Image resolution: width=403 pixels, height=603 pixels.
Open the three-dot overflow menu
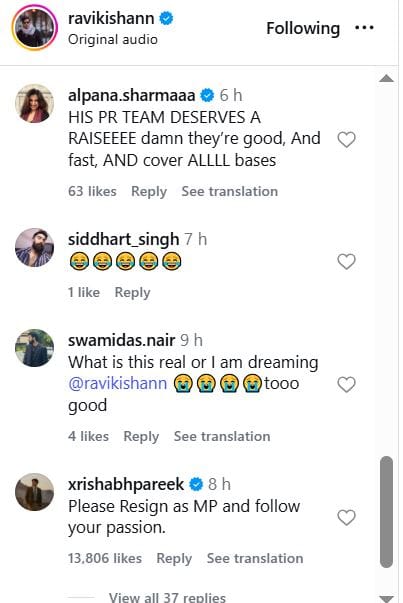pos(364,28)
